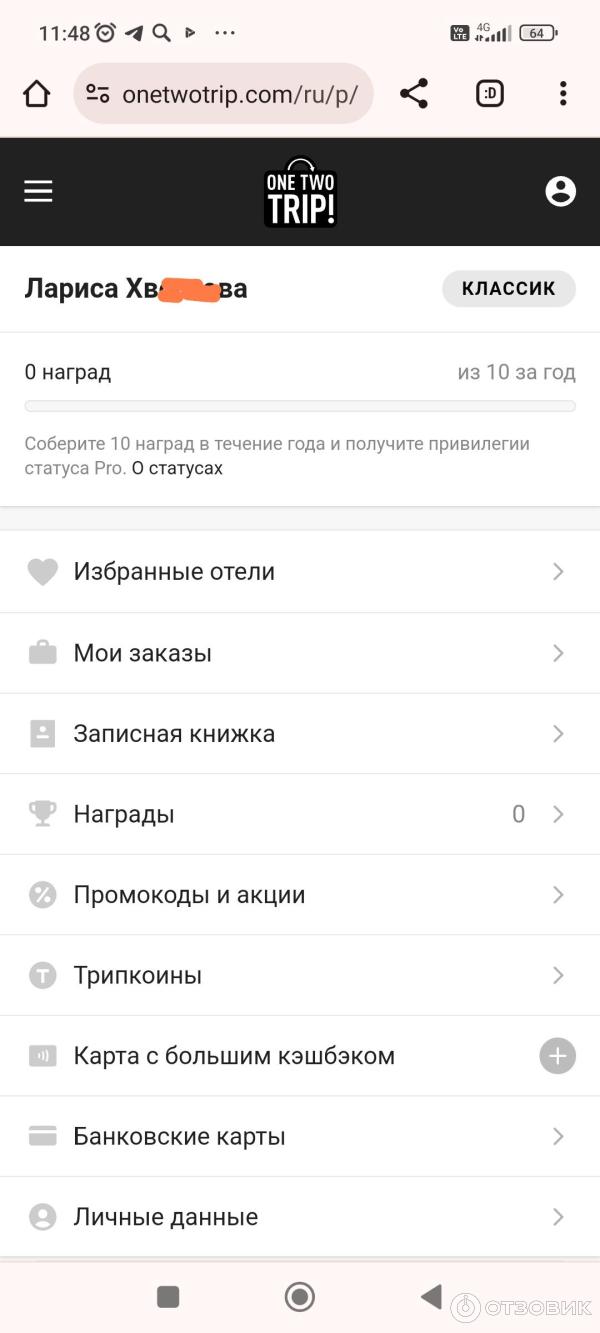The width and height of the screenshot is (600, 1333).
Task: Tap the system home circle button
Action: pyautogui.click(x=299, y=1297)
